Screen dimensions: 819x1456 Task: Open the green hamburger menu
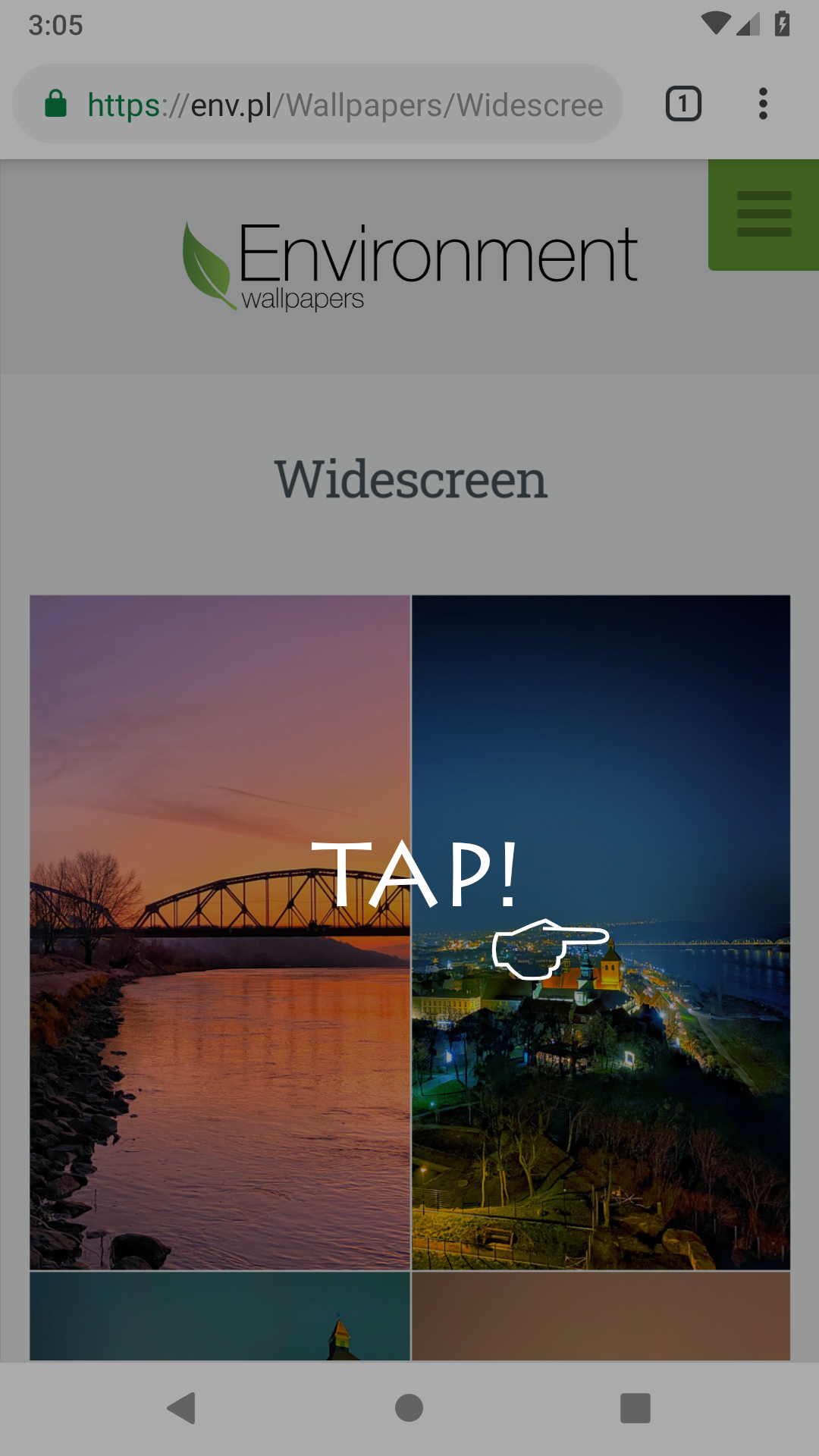click(764, 215)
